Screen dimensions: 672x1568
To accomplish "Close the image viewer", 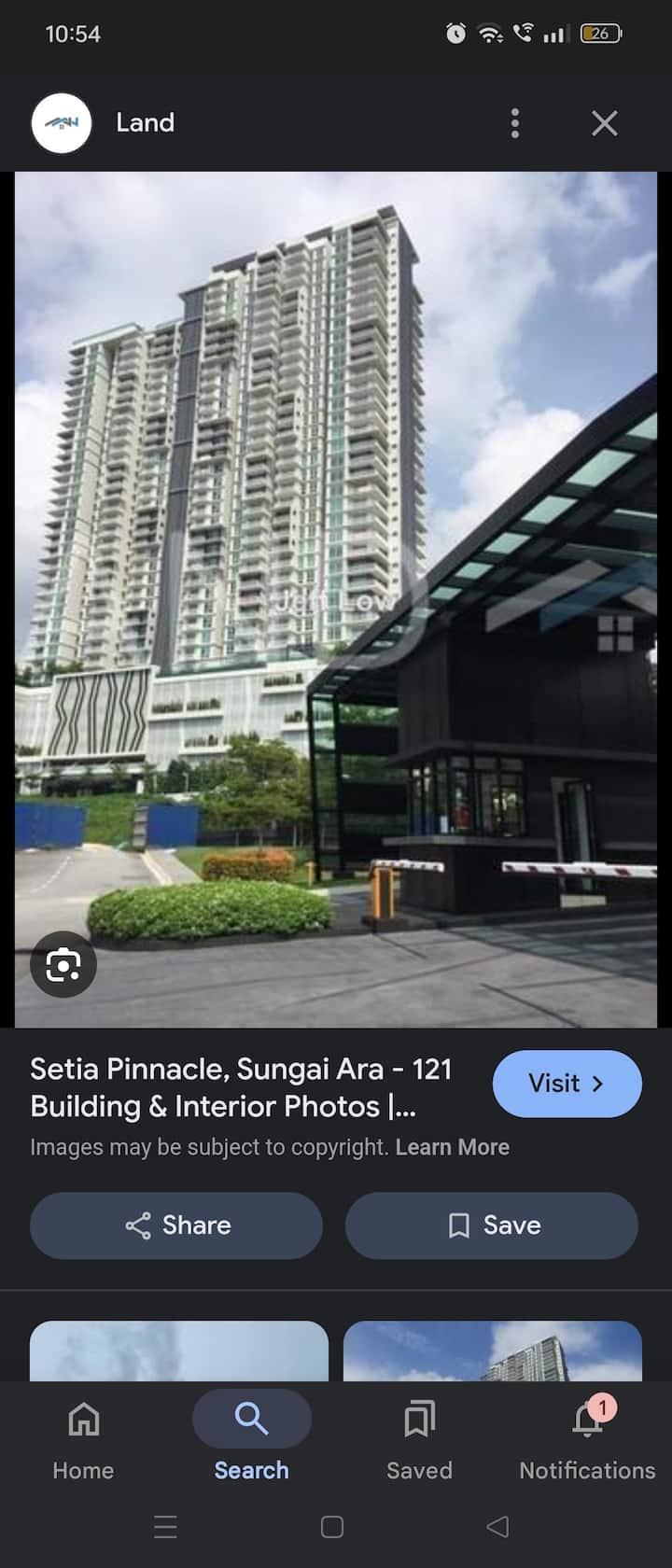I will (605, 123).
